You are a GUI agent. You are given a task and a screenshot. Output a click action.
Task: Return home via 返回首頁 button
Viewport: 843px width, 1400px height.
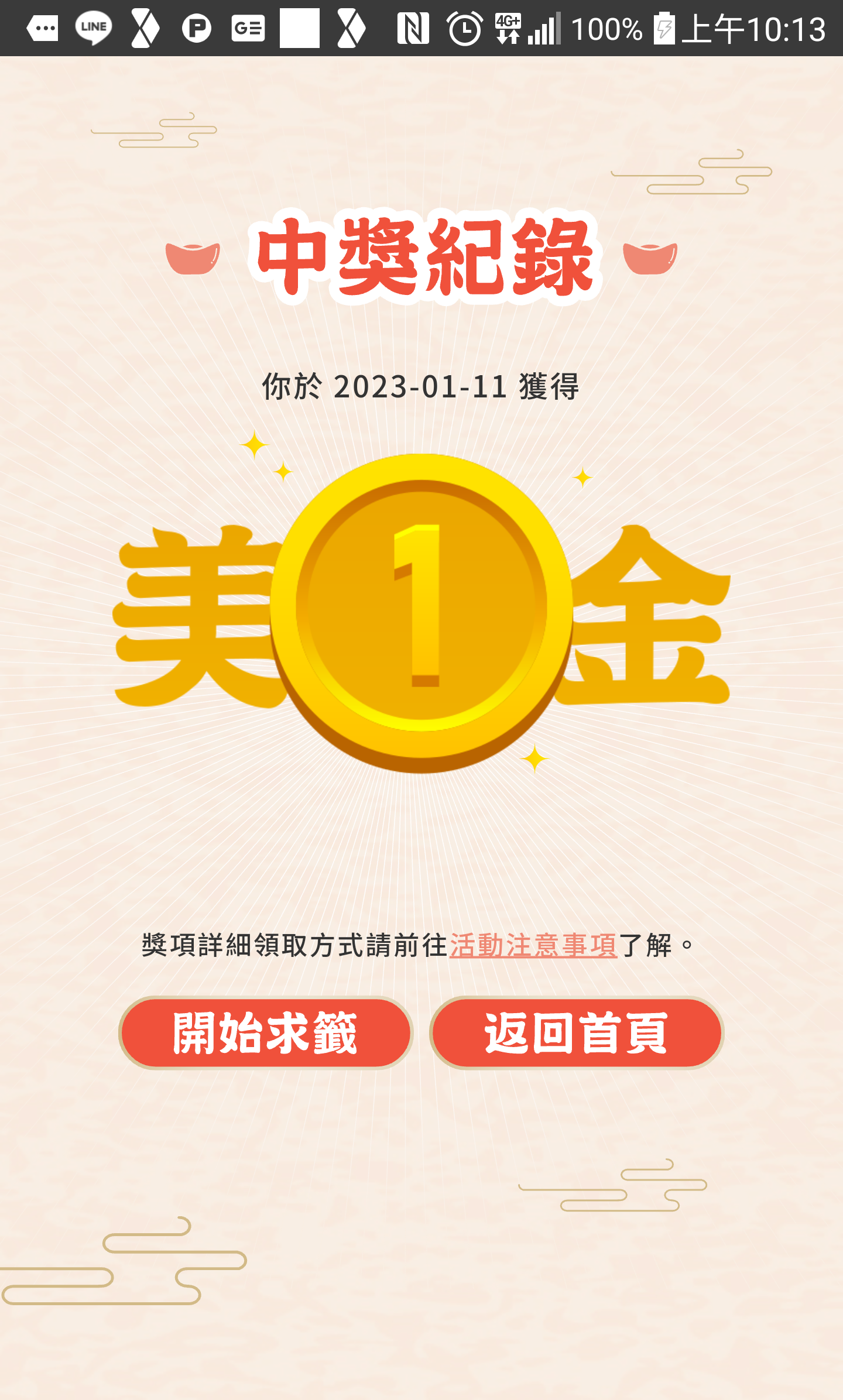(x=576, y=1033)
